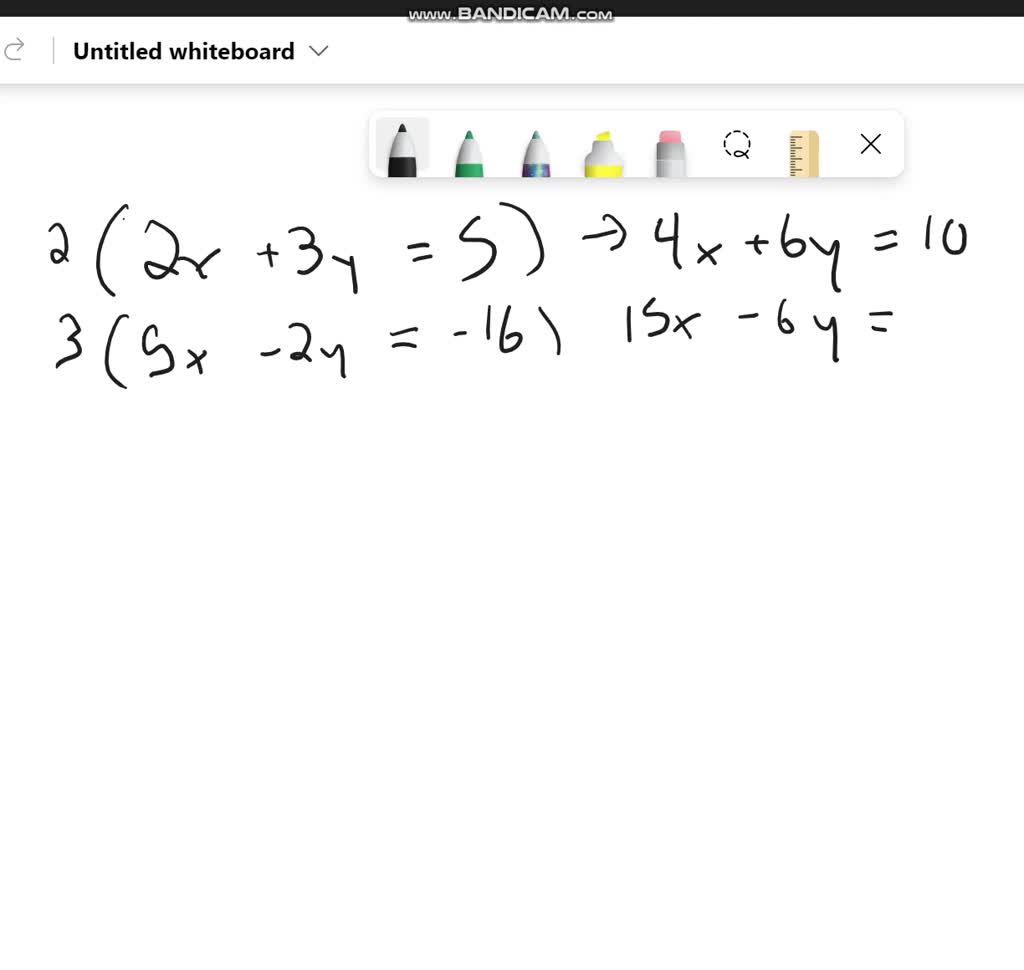
Task: Close the pen toolbar
Action: coord(871,145)
